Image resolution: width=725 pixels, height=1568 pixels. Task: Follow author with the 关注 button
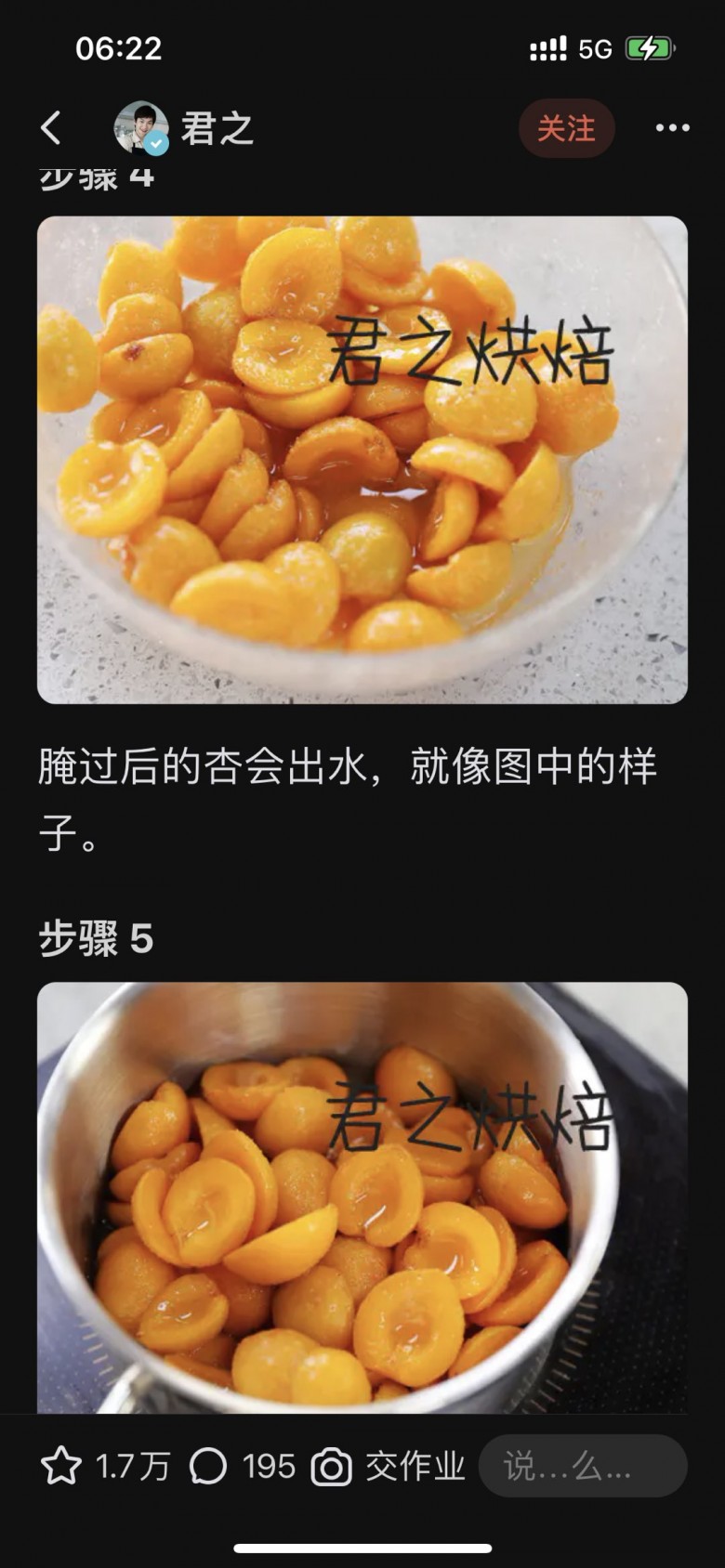[566, 128]
